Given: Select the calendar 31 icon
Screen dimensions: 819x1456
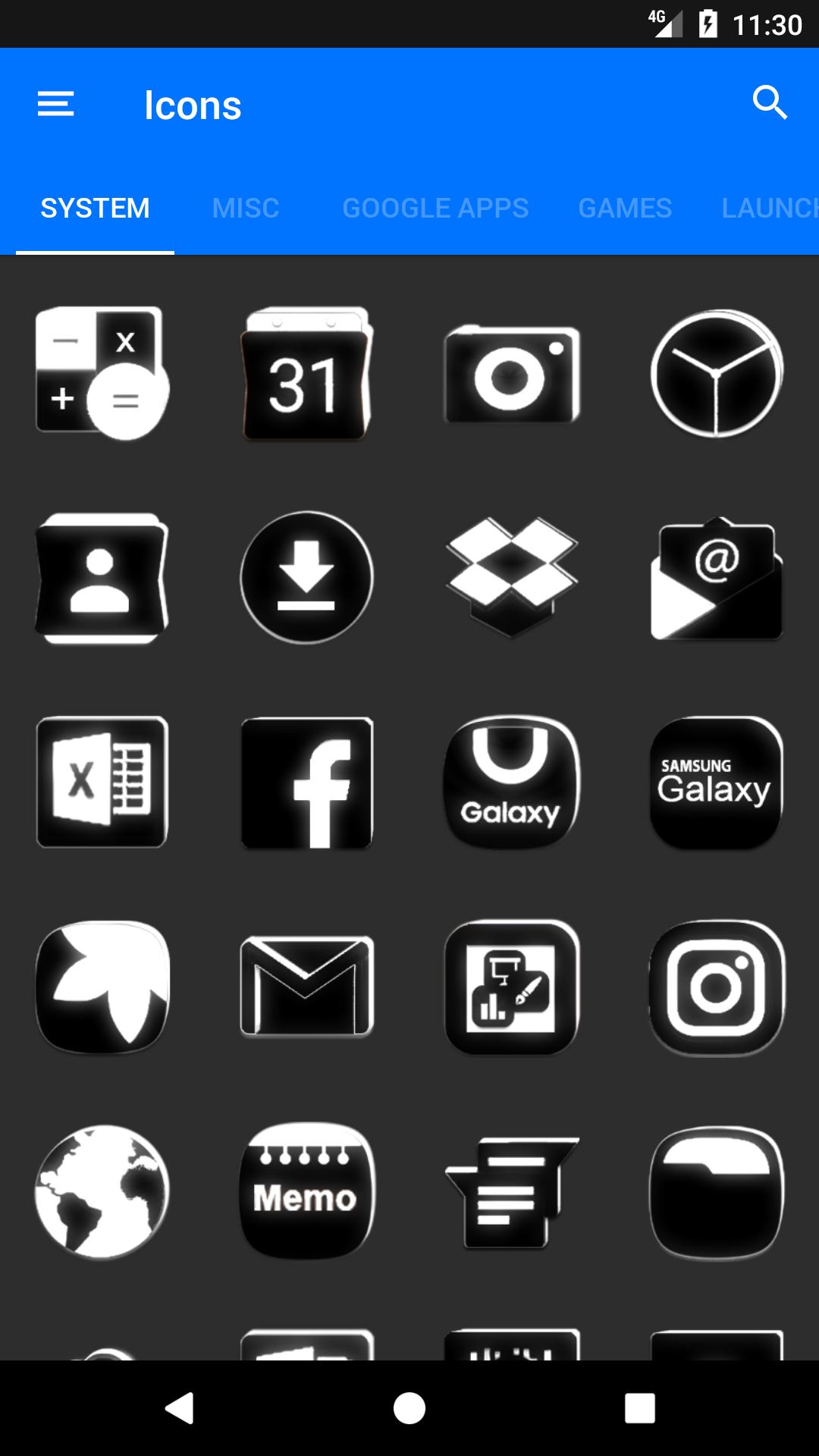Looking at the screenshot, I should point(307,373).
